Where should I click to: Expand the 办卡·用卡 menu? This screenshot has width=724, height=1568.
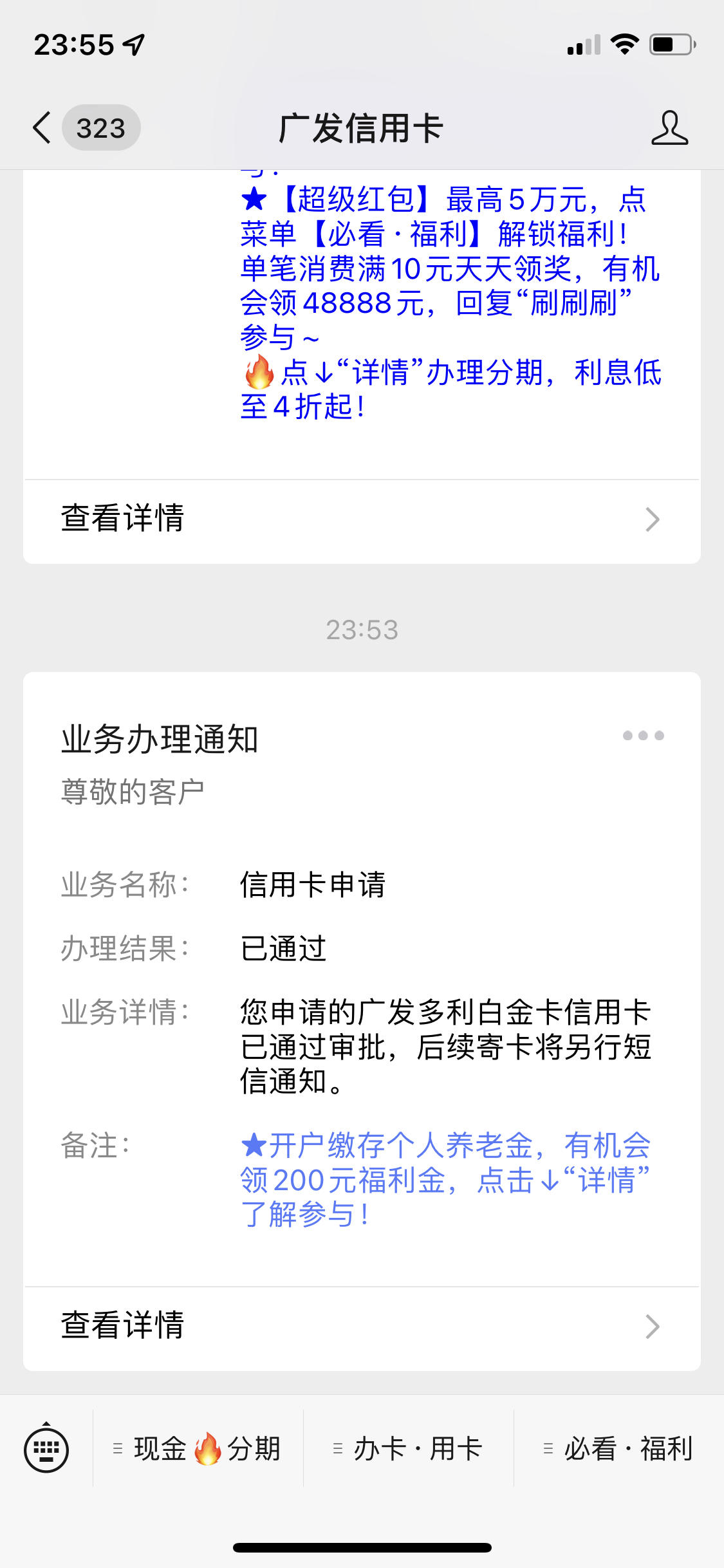(x=409, y=1450)
